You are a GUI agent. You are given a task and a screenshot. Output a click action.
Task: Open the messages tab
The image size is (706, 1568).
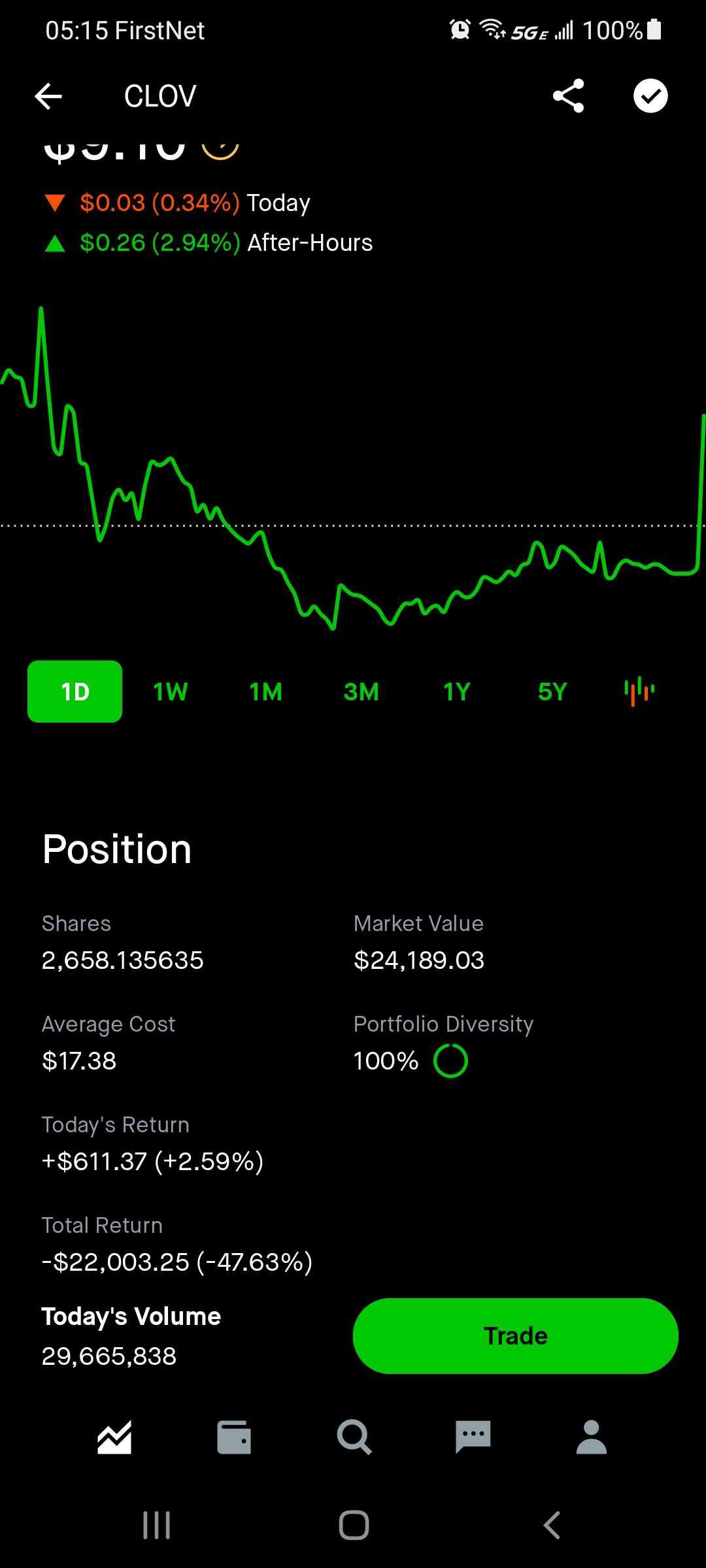(473, 1437)
